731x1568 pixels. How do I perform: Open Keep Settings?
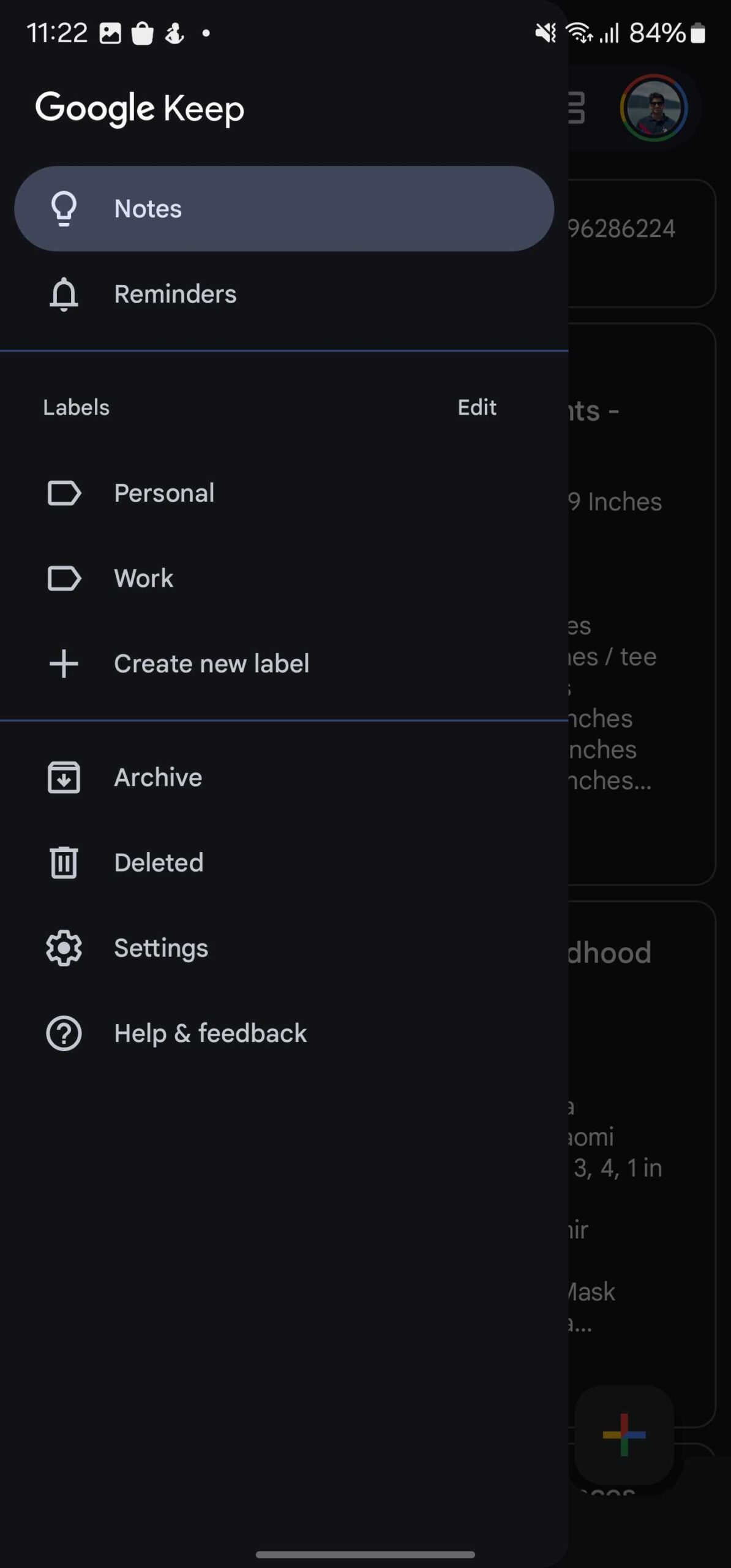[x=160, y=948]
